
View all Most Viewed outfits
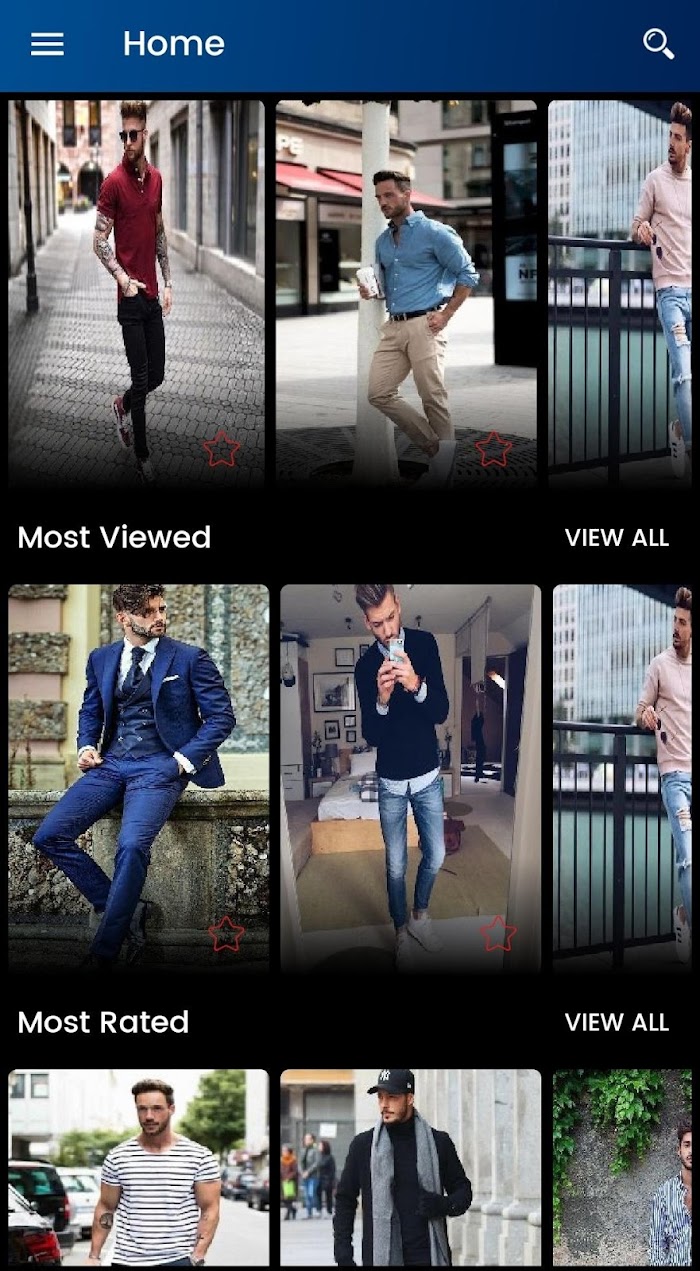pyautogui.click(x=616, y=538)
